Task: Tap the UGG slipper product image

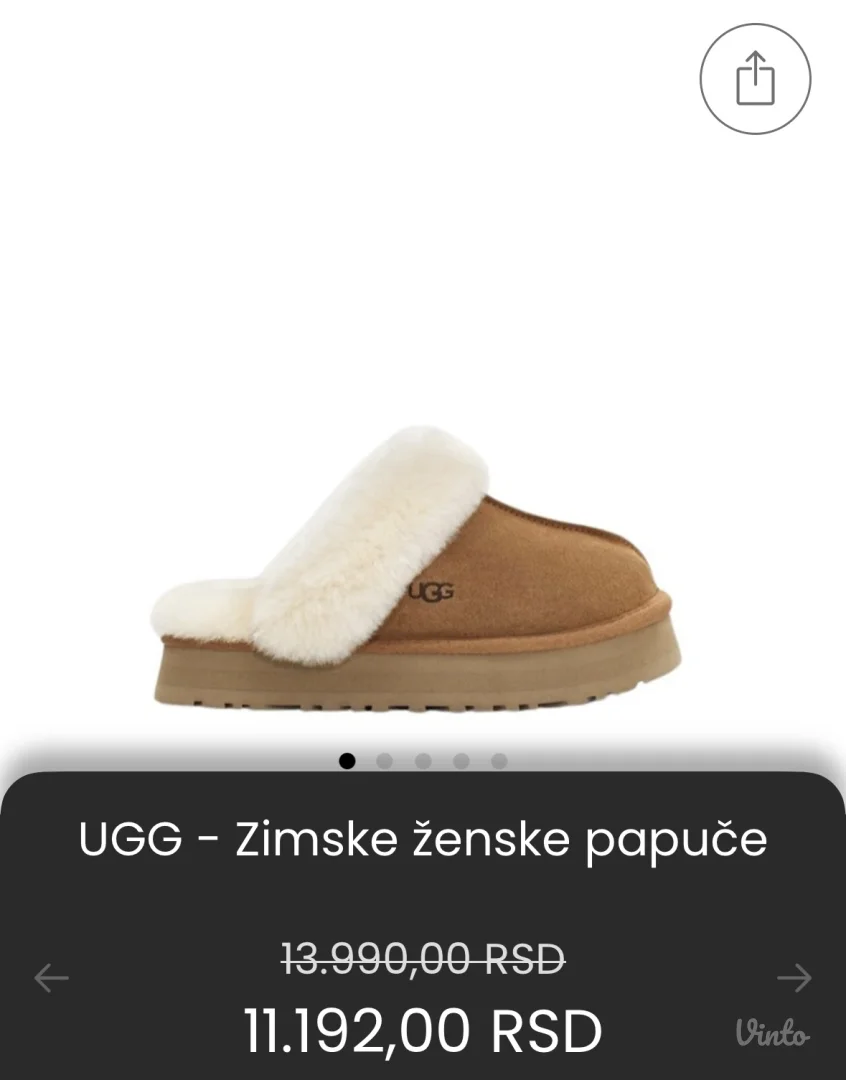Action: [x=420, y=570]
